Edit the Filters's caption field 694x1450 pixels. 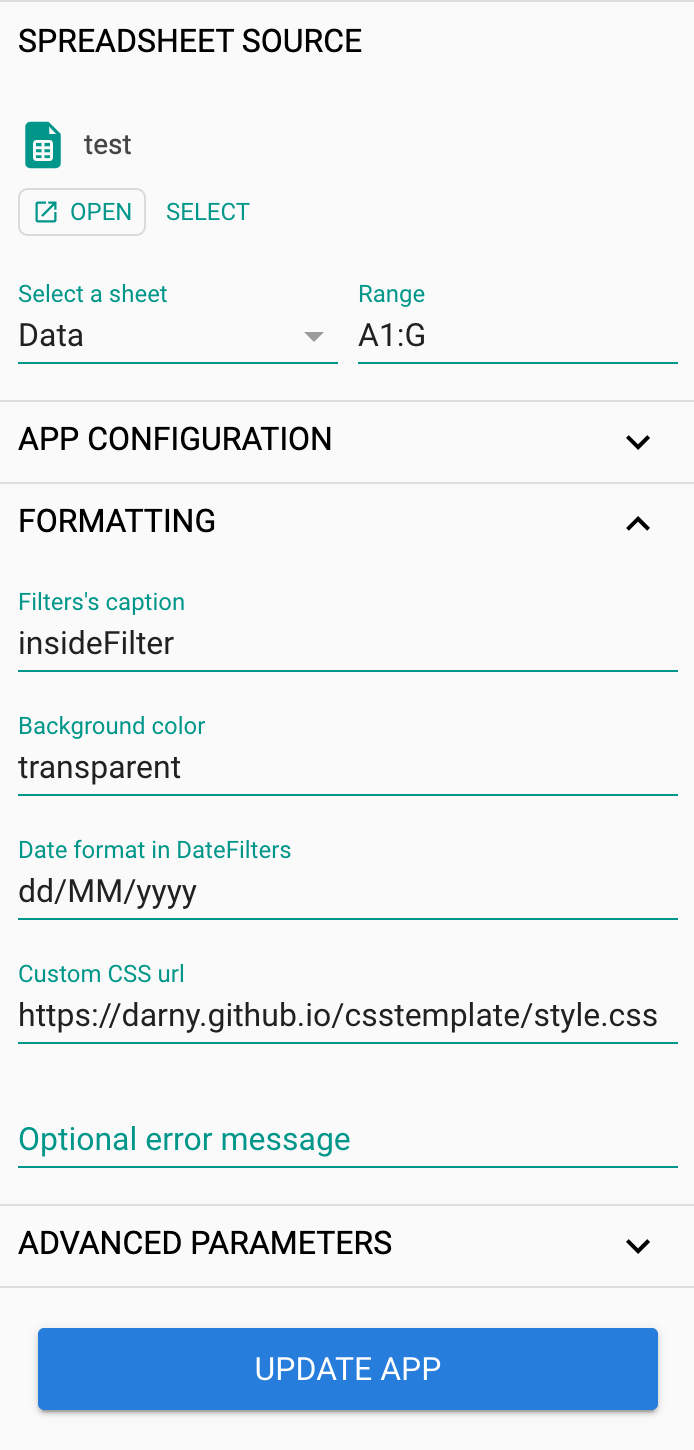348,644
